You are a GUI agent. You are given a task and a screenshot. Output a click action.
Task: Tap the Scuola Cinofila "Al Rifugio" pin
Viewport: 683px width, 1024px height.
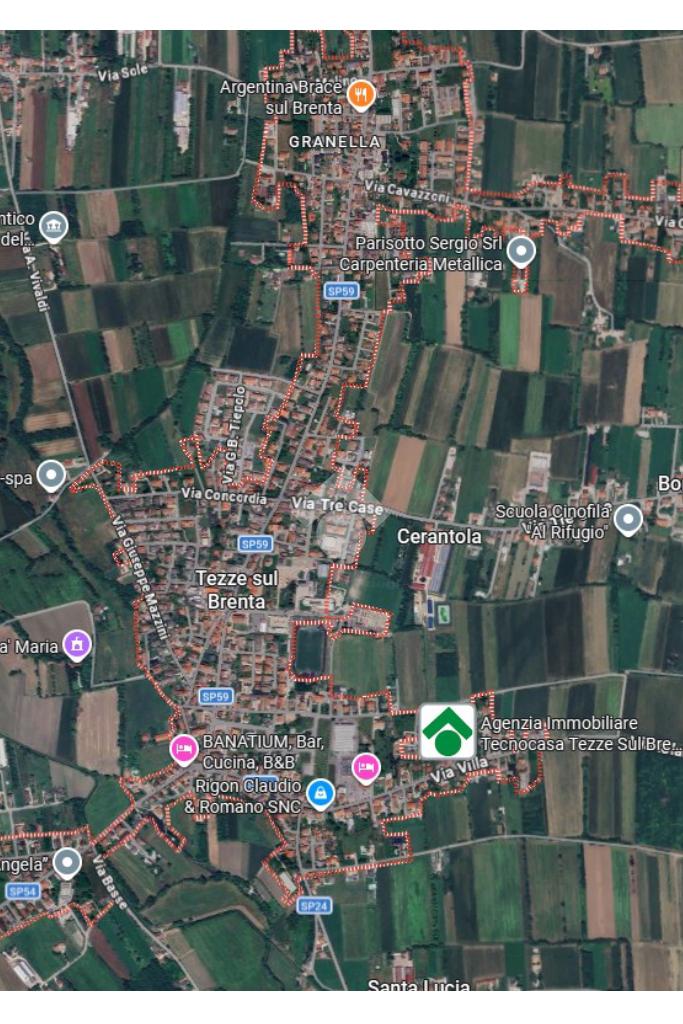[628, 519]
